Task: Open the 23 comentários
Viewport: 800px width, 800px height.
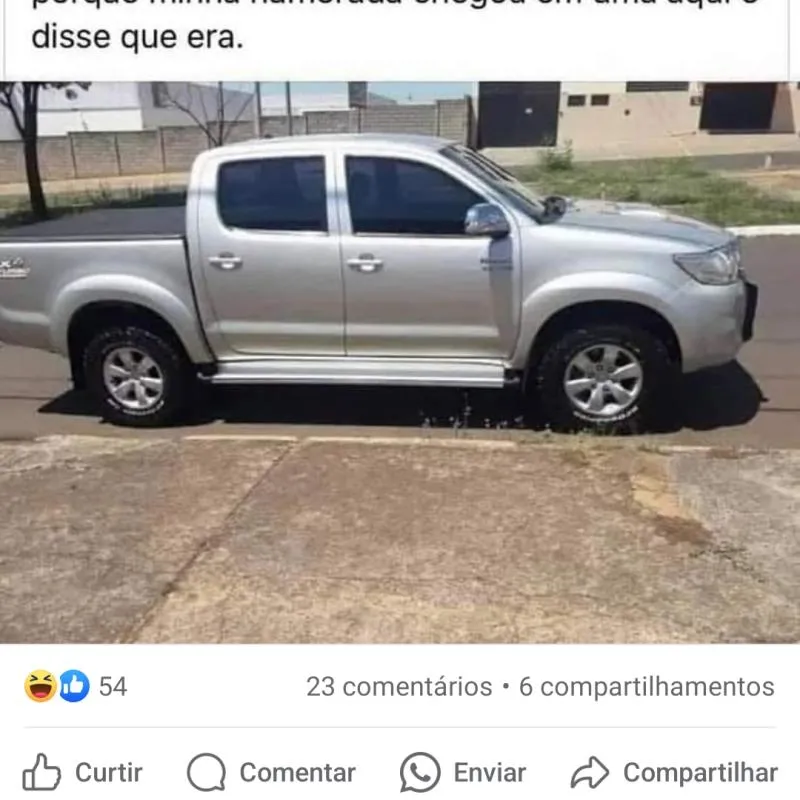Action: (x=398, y=687)
